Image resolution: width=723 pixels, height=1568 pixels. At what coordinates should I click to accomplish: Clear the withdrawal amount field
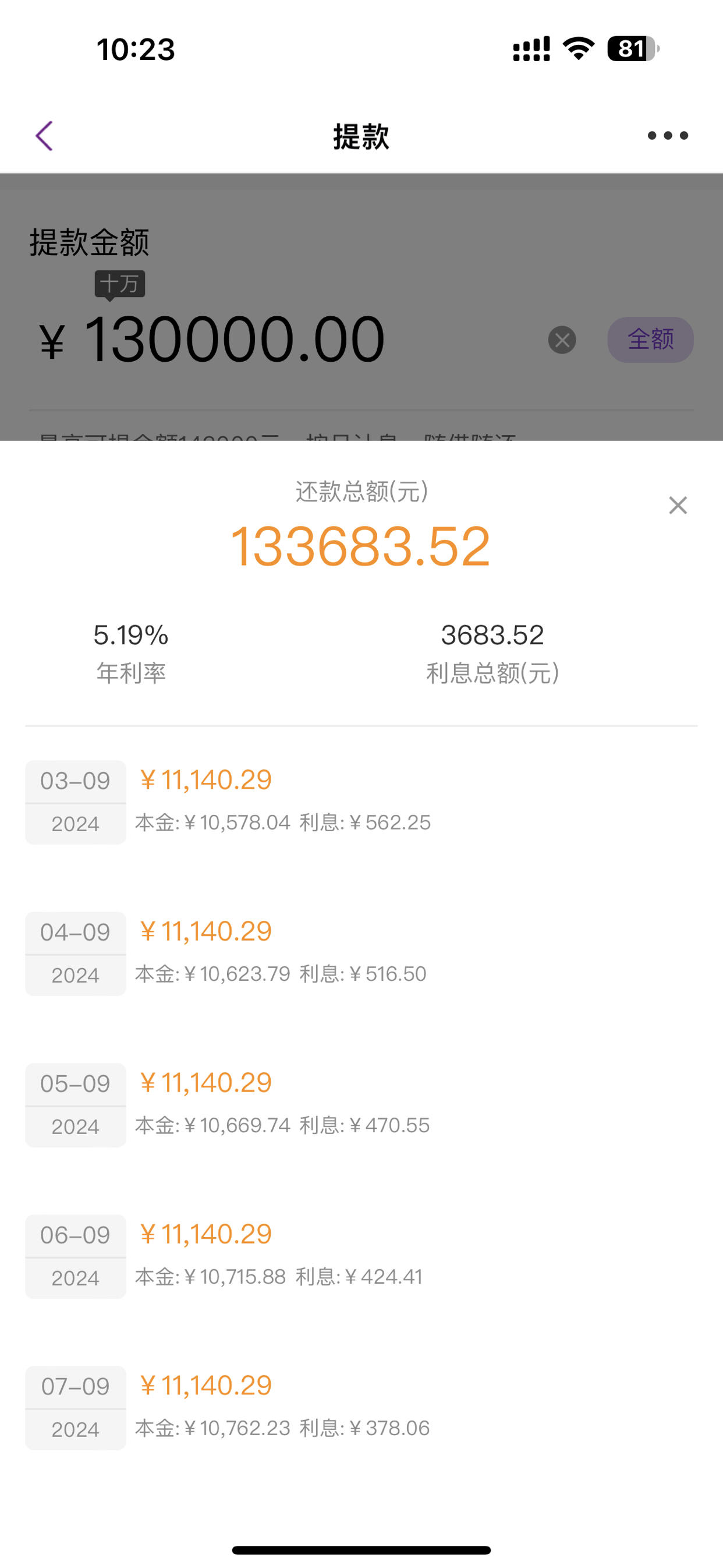point(562,340)
